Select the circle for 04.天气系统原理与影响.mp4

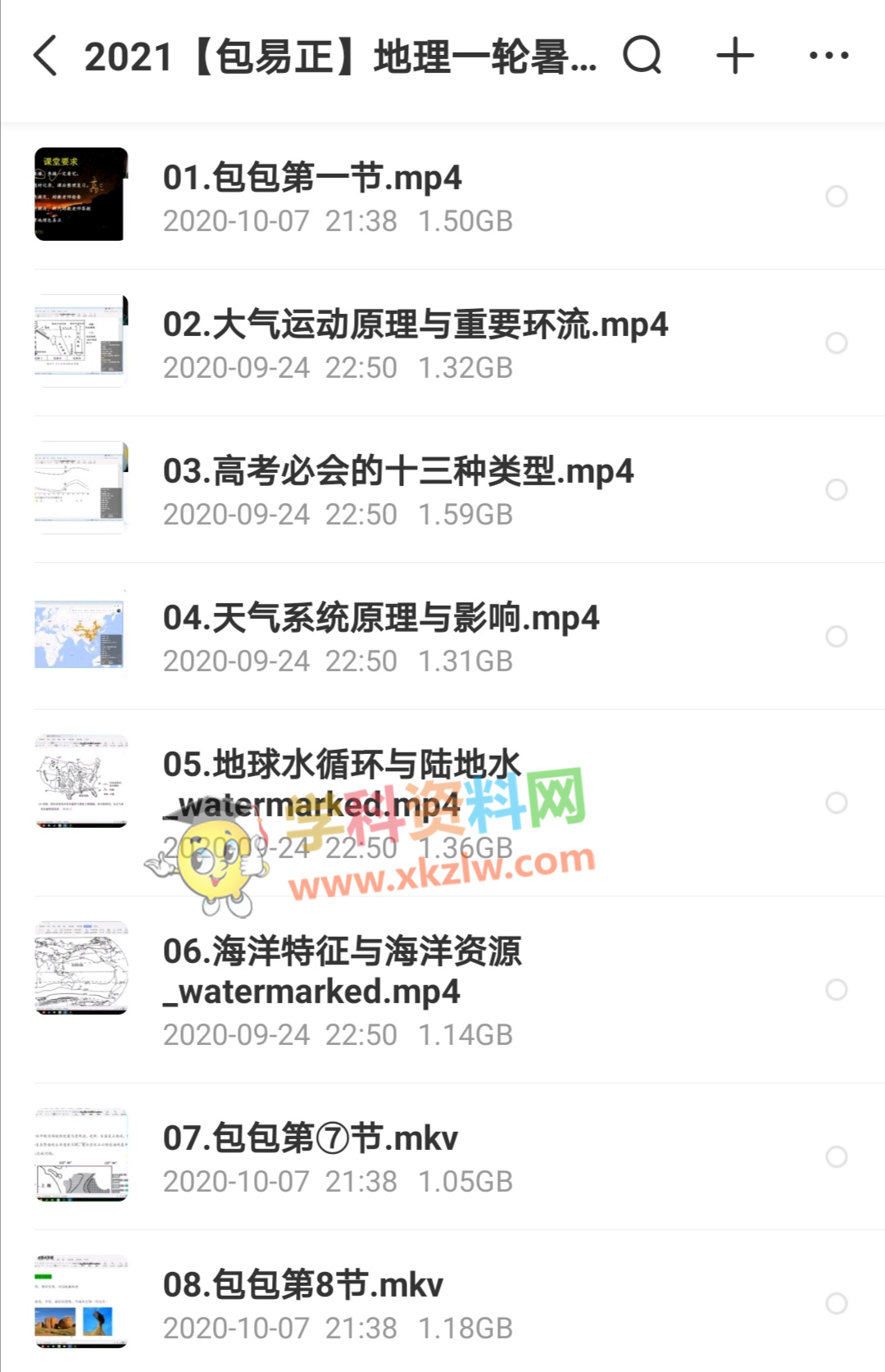pyautogui.click(x=836, y=636)
